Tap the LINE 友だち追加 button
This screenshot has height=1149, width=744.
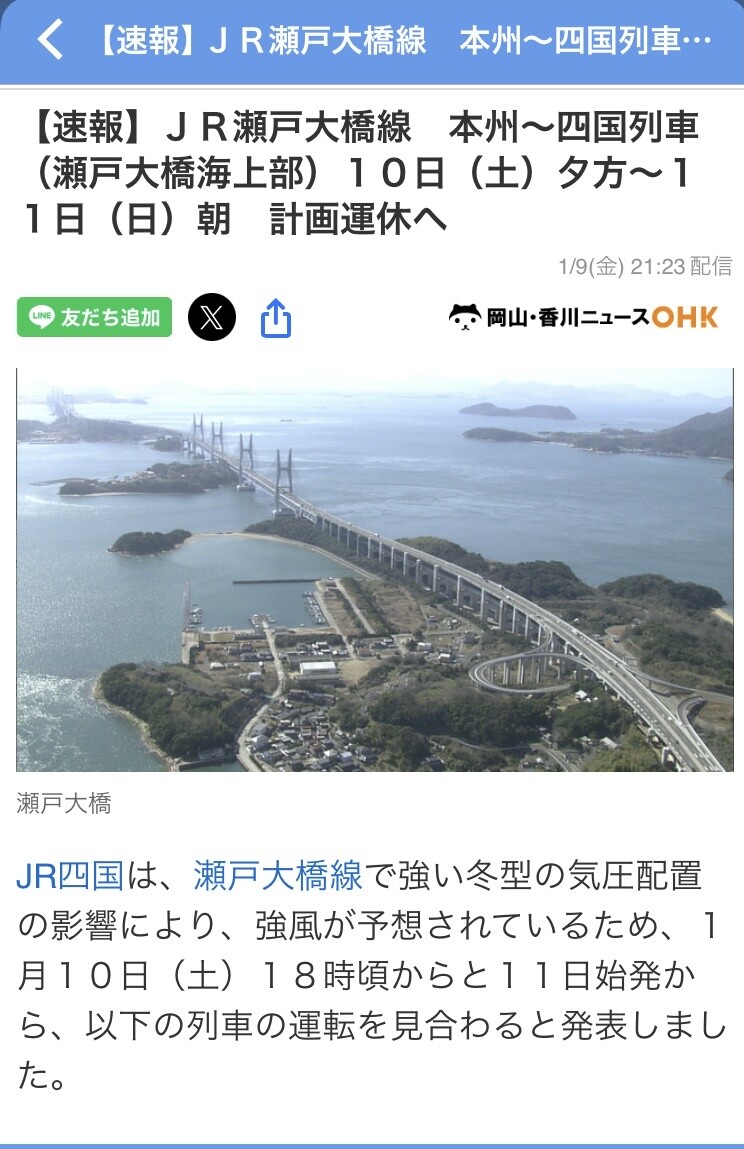point(95,317)
